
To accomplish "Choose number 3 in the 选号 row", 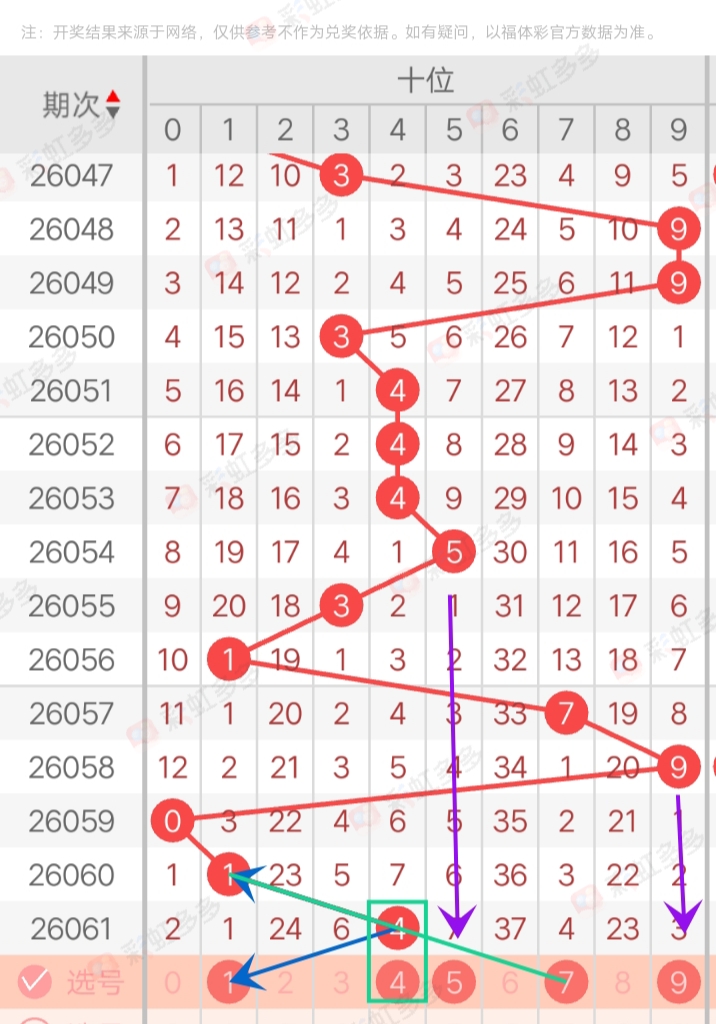I will pyautogui.click(x=341, y=983).
